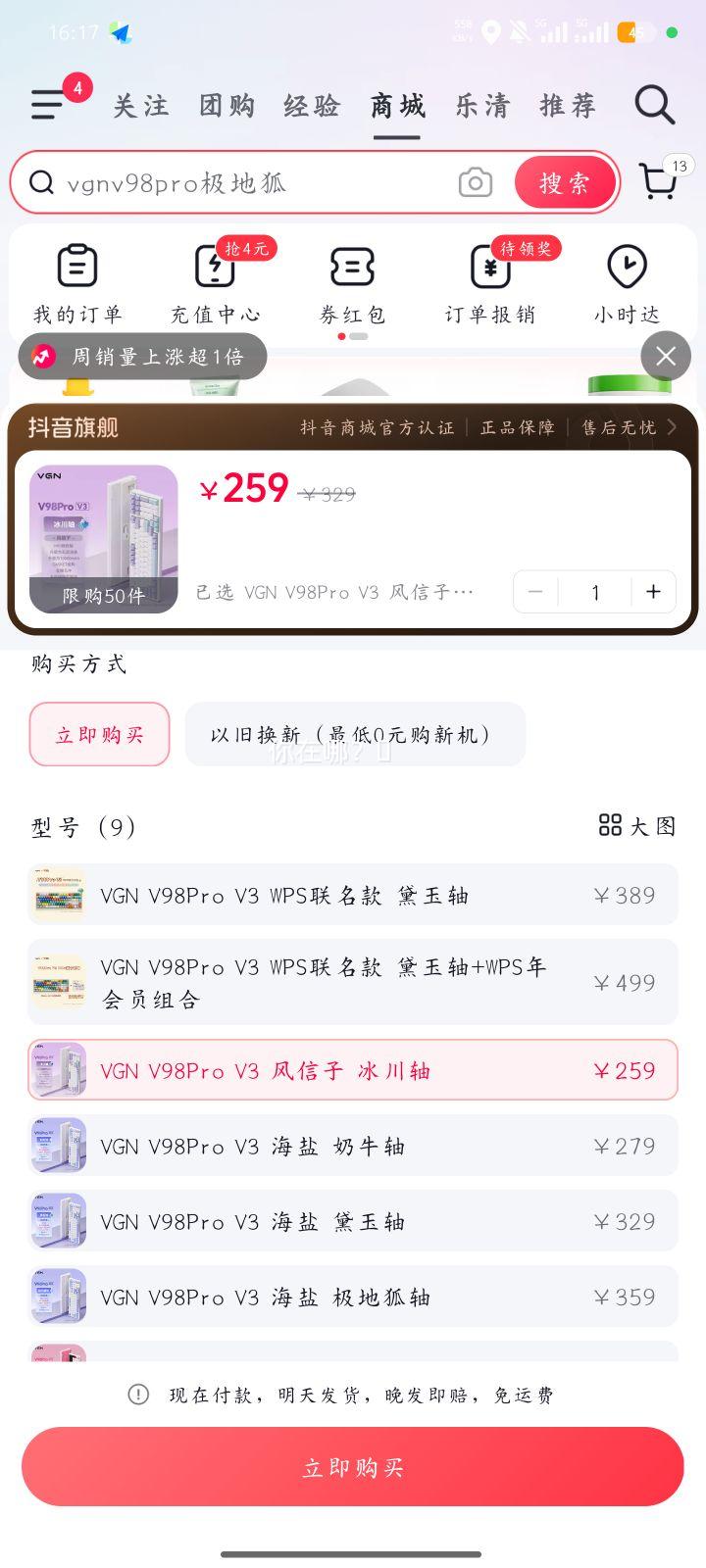Tap bottom 立即购买 buy now button
This screenshot has height=1568, width=706.
tap(353, 1465)
